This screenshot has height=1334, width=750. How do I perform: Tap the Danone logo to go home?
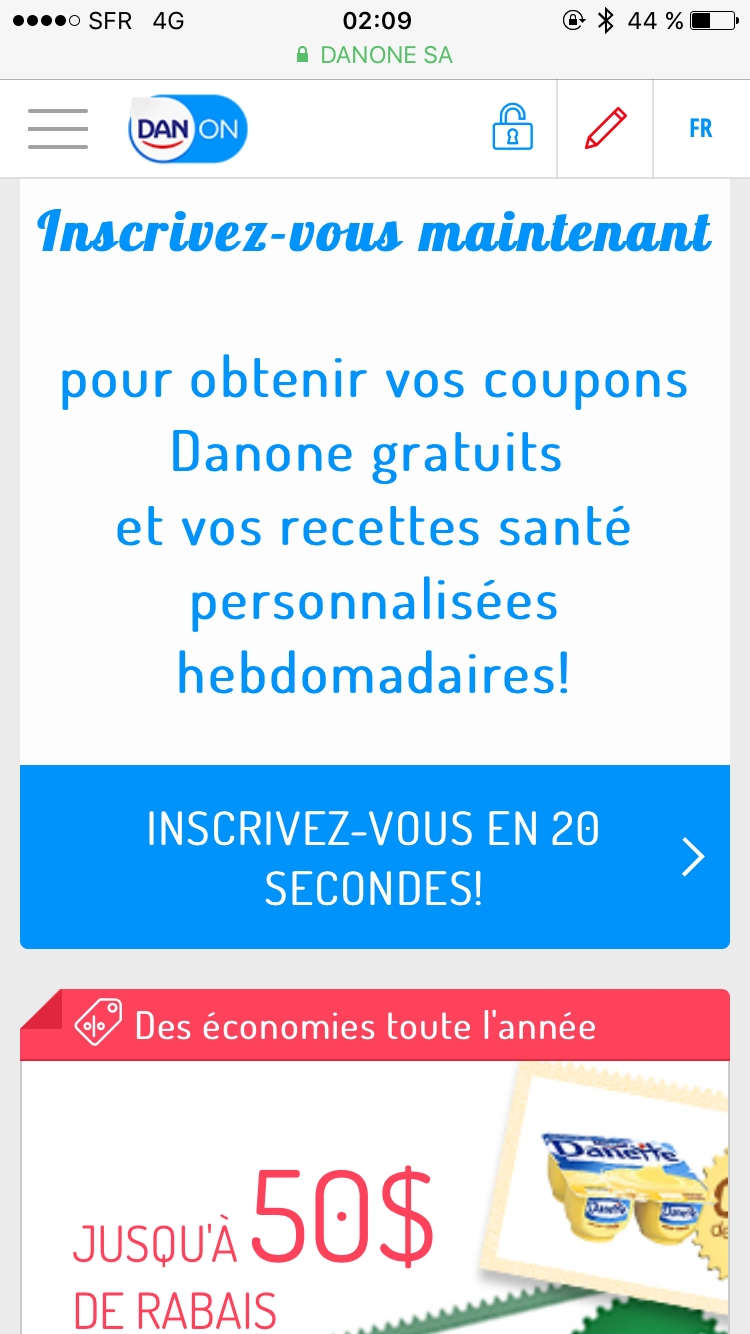(187, 129)
